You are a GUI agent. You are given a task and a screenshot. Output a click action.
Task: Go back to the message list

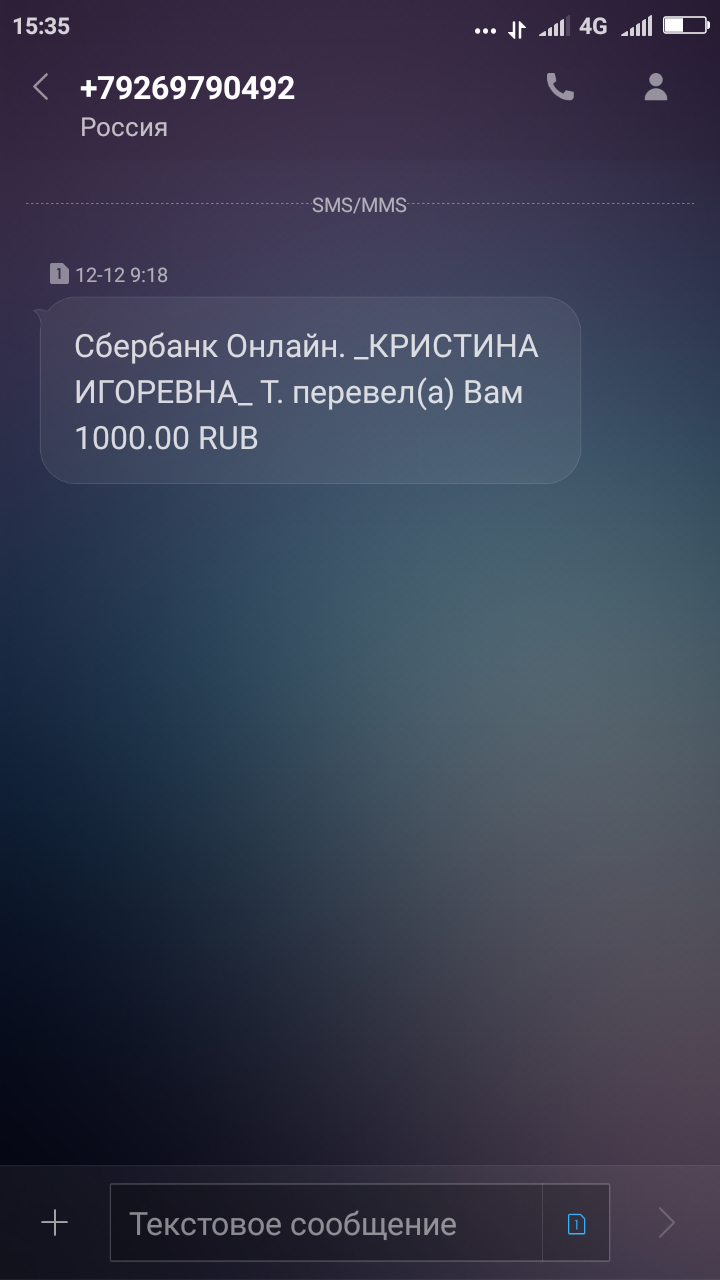41,88
